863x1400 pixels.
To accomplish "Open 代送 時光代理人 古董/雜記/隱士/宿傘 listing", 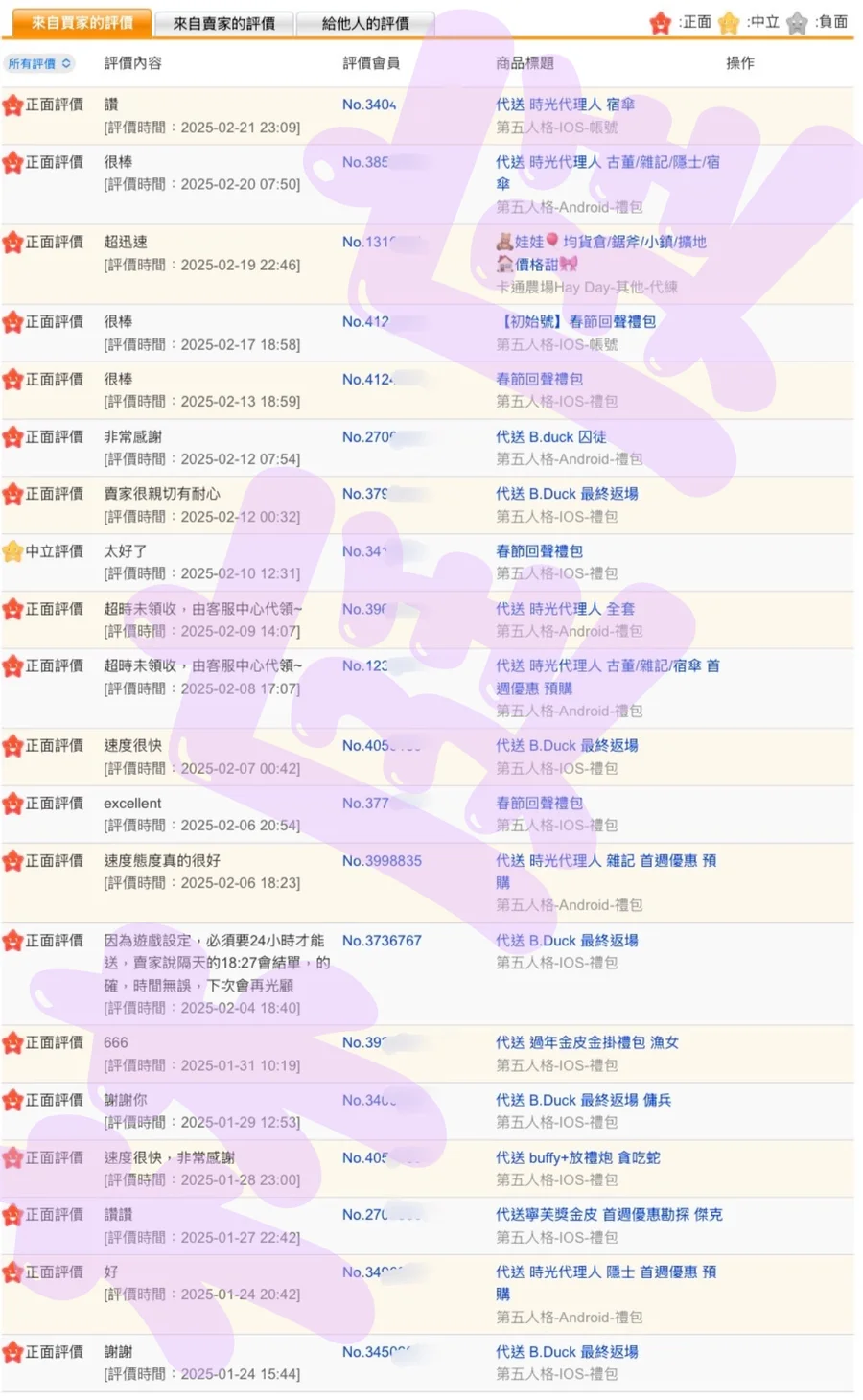I will (x=607, y=162).
